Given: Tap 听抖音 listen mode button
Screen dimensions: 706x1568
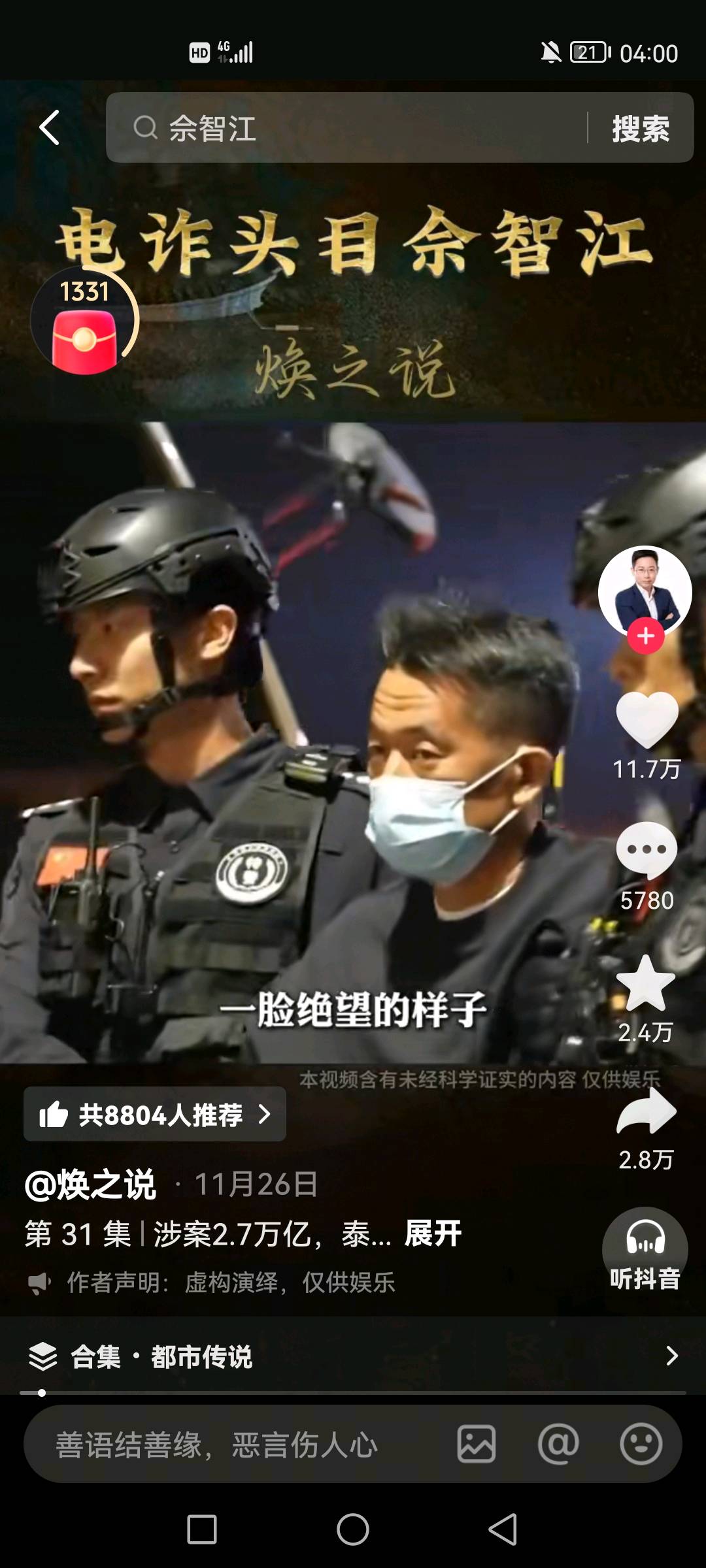Looking at the screenshot, I should point(645,1250).
